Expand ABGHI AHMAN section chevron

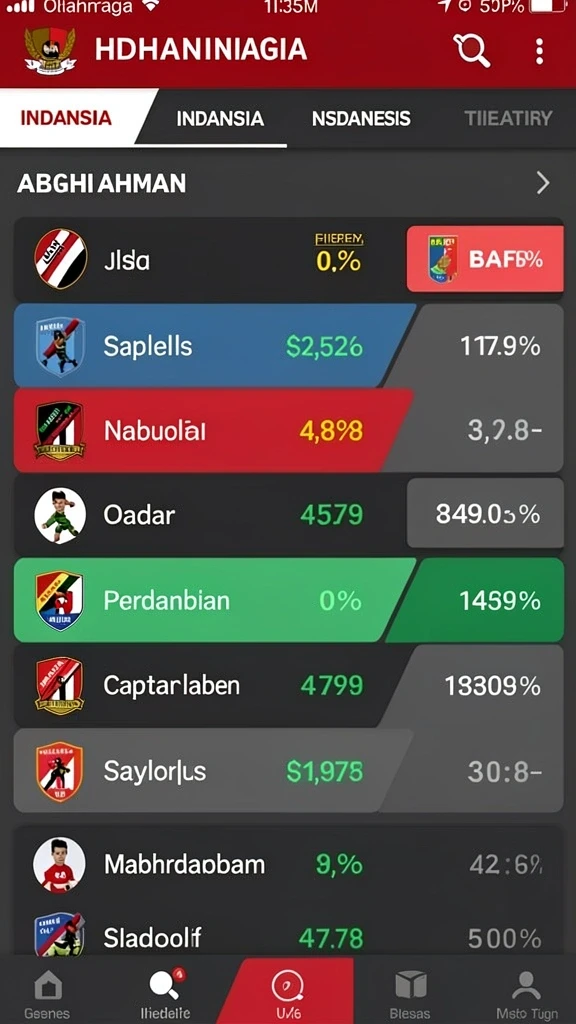tap(543, 184)
